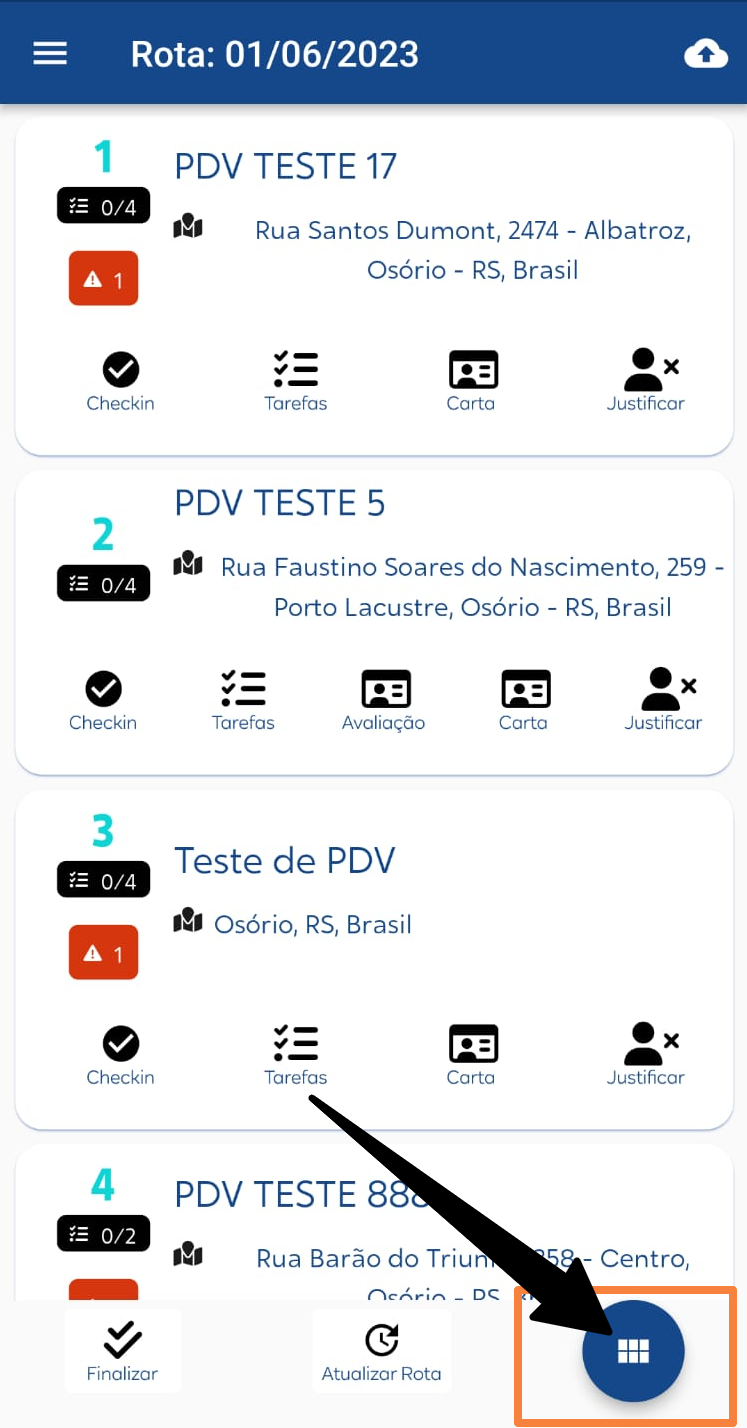This screenshot has height=1428, width=747.
Task: Open the floating grid menu button
Action: [634, 1352]
